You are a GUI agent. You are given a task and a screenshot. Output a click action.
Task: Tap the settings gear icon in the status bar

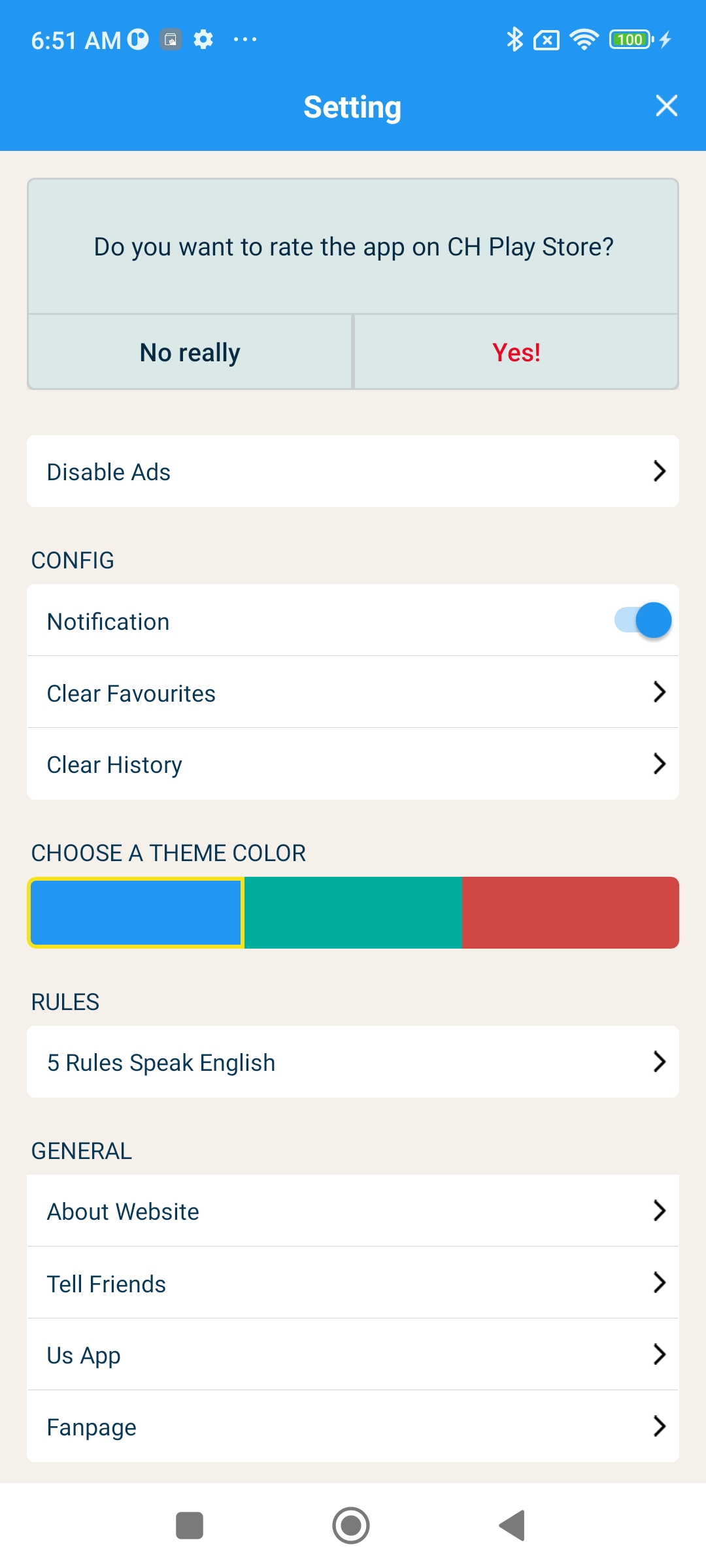pyautogui.click(x=203, y=39)
